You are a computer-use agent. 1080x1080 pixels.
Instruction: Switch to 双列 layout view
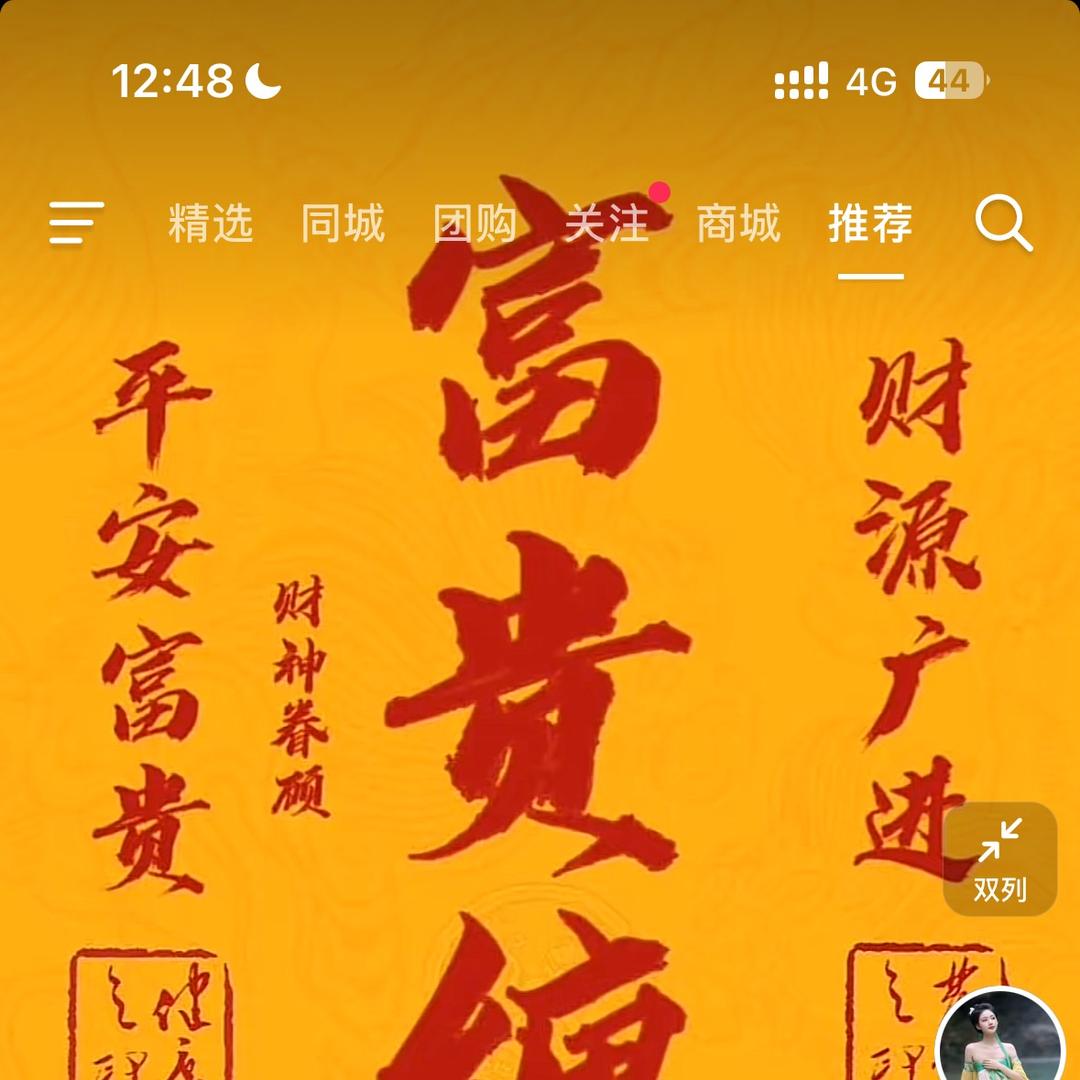(x=1000, y=859)
